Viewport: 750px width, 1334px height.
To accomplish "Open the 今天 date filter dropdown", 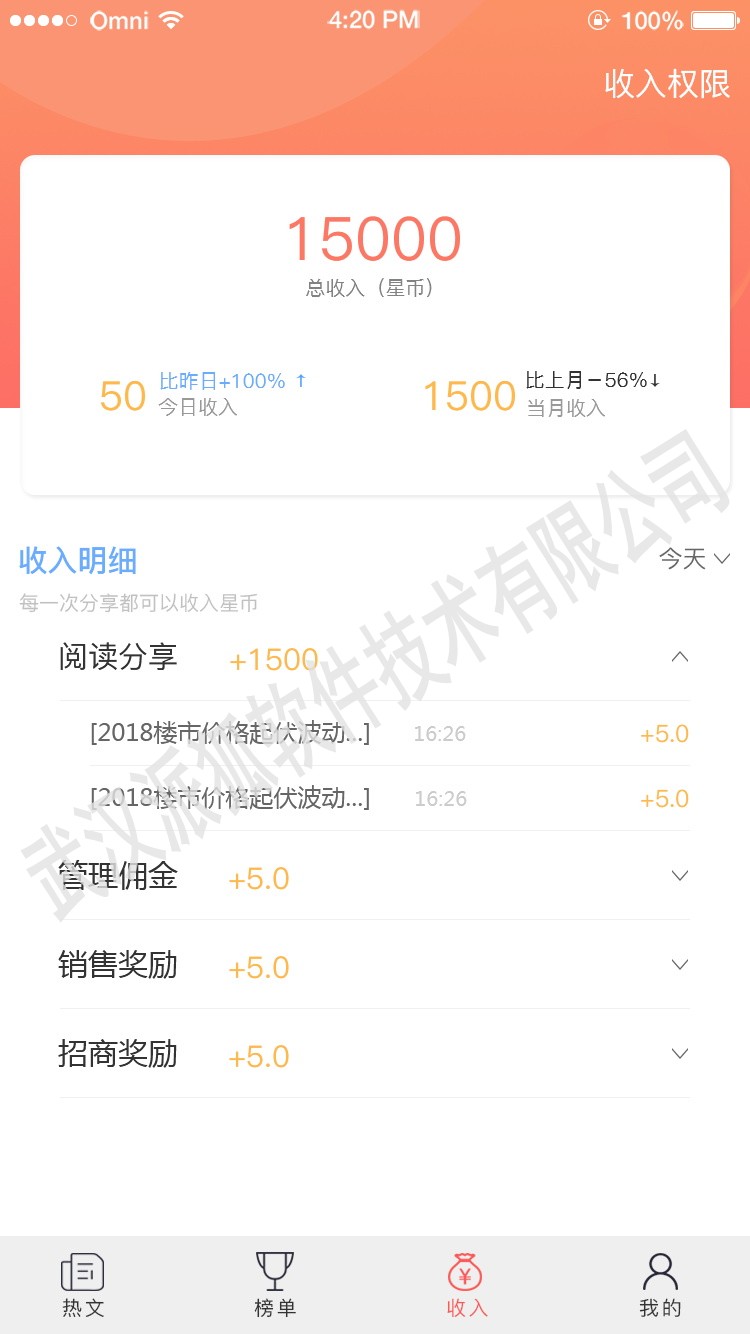I will [695, 559].
